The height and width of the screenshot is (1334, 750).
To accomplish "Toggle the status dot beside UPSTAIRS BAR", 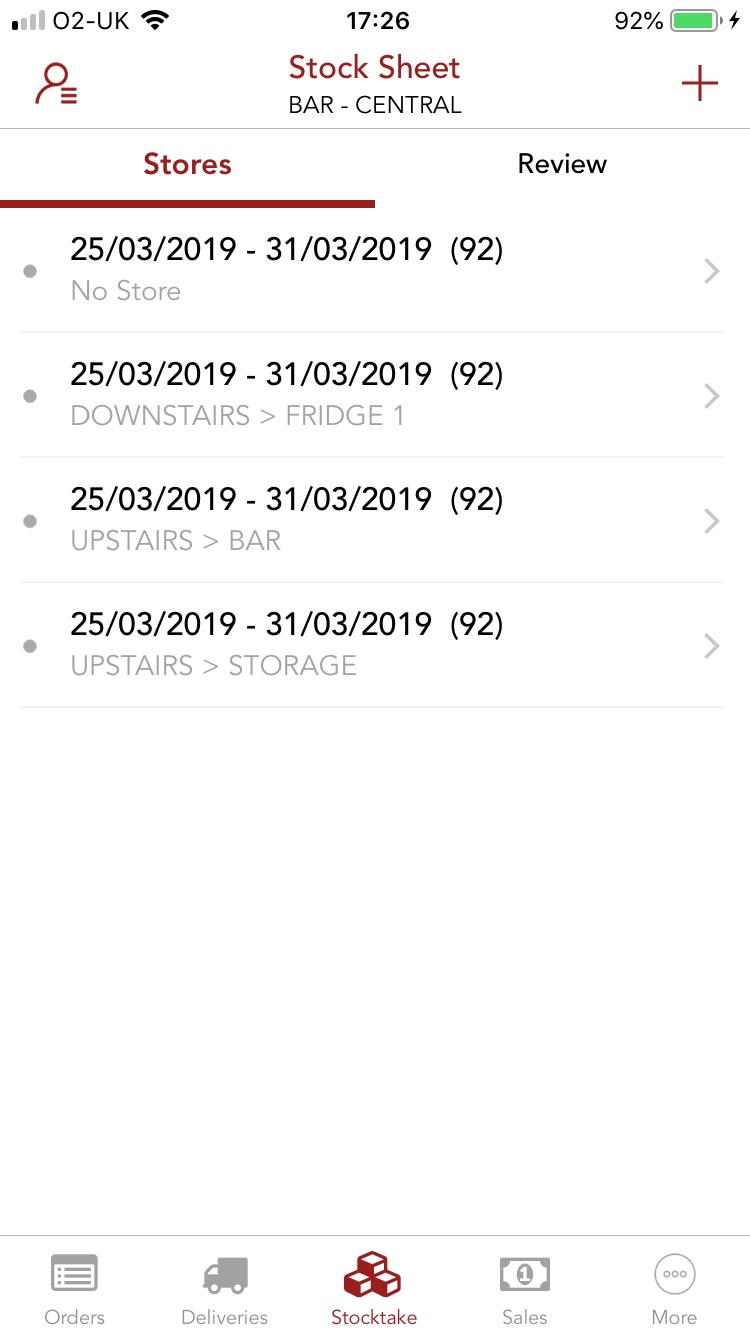I will pos(30,520).
